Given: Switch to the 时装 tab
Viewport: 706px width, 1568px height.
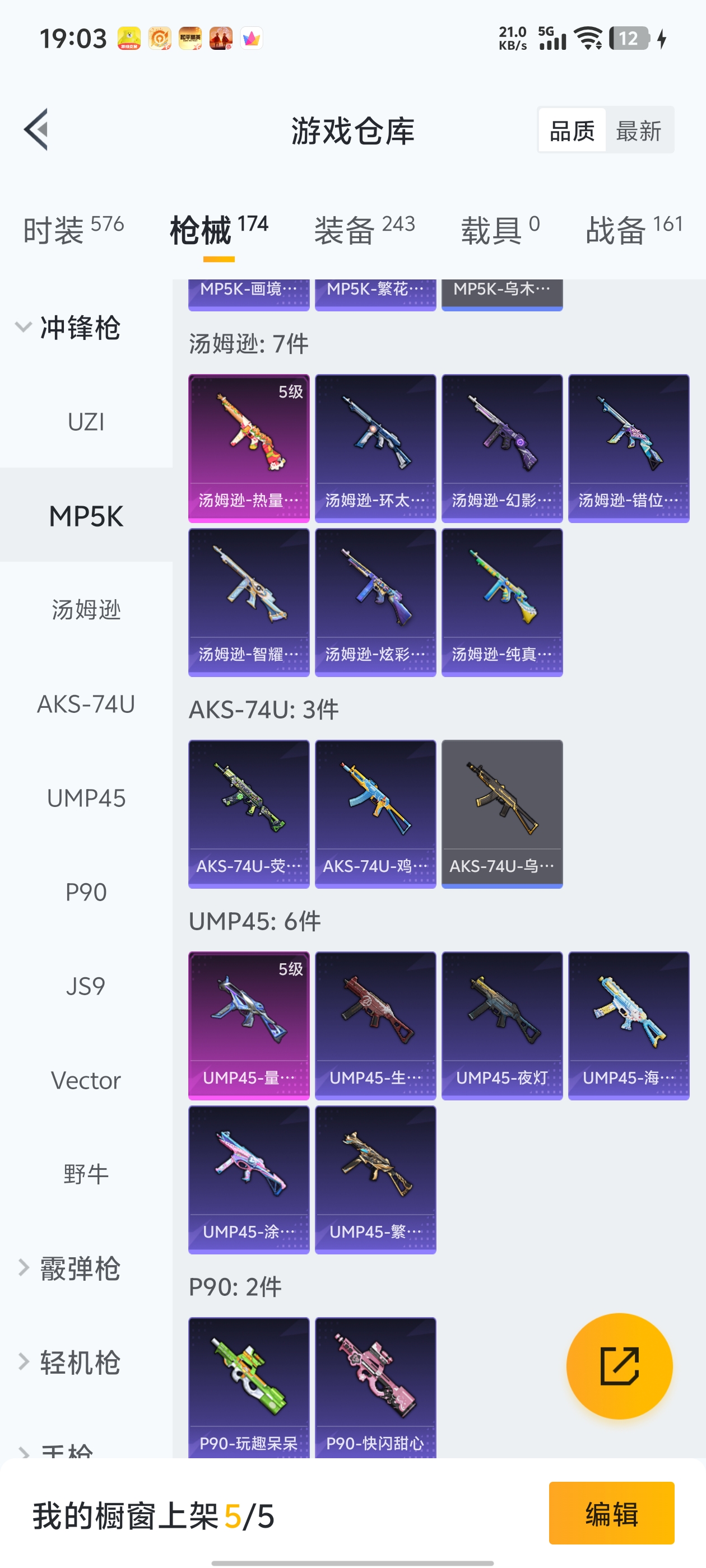Looking at the screenshot, I should coord(73,230).
